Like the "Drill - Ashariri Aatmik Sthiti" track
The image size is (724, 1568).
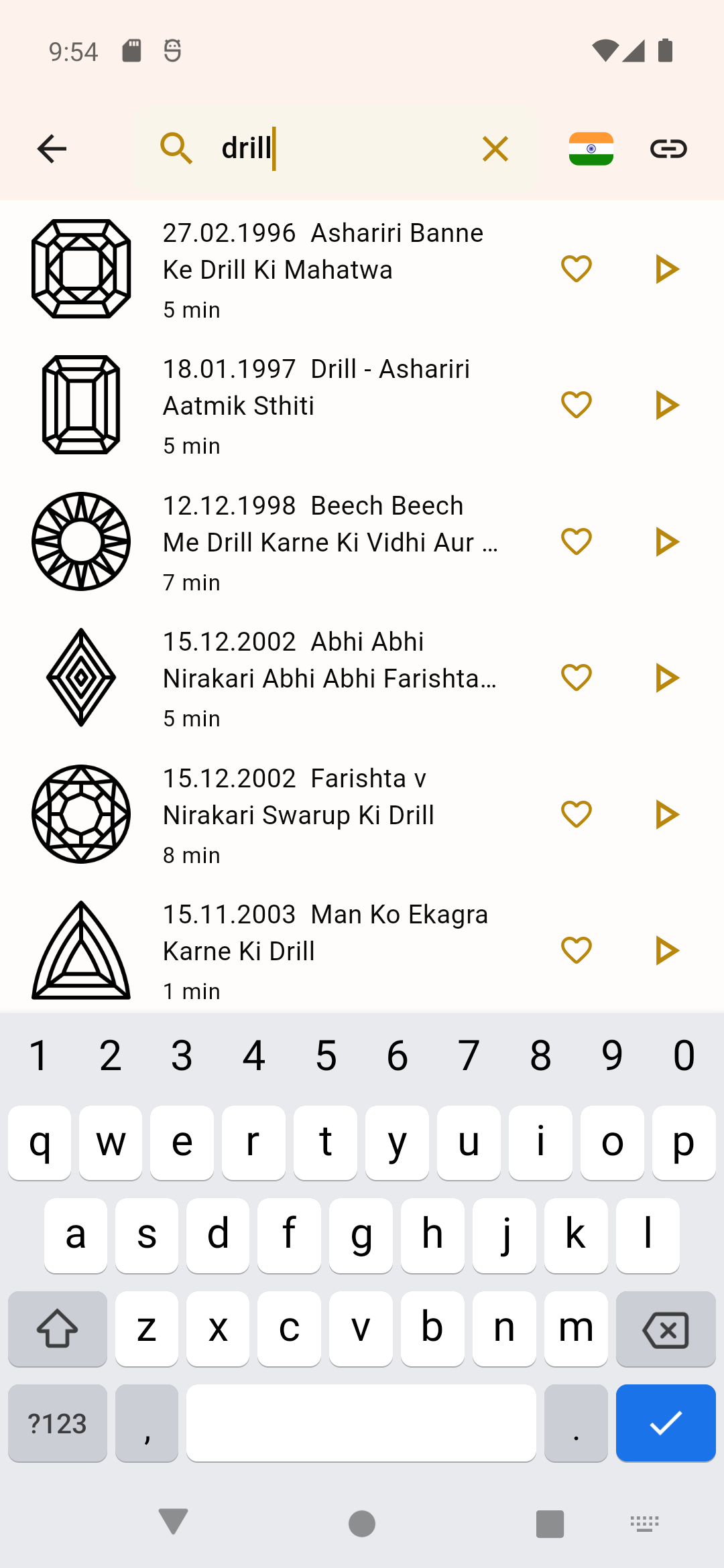(x=576, y=405)
